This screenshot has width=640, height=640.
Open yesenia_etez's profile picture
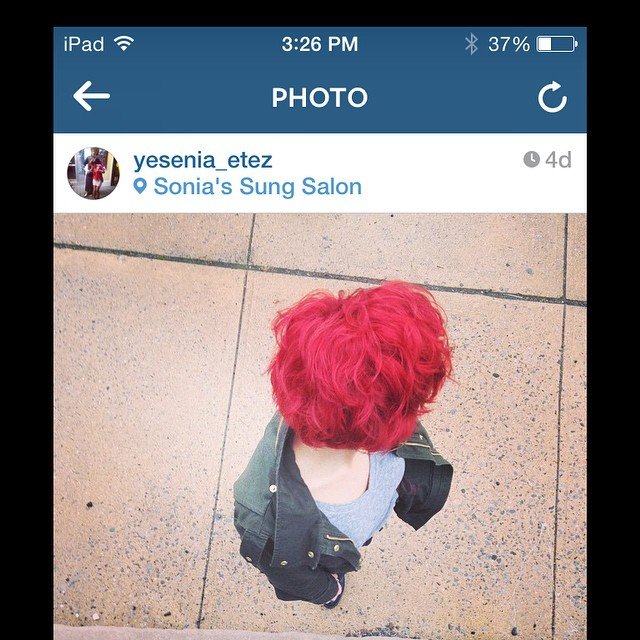[x=93, y=173]
